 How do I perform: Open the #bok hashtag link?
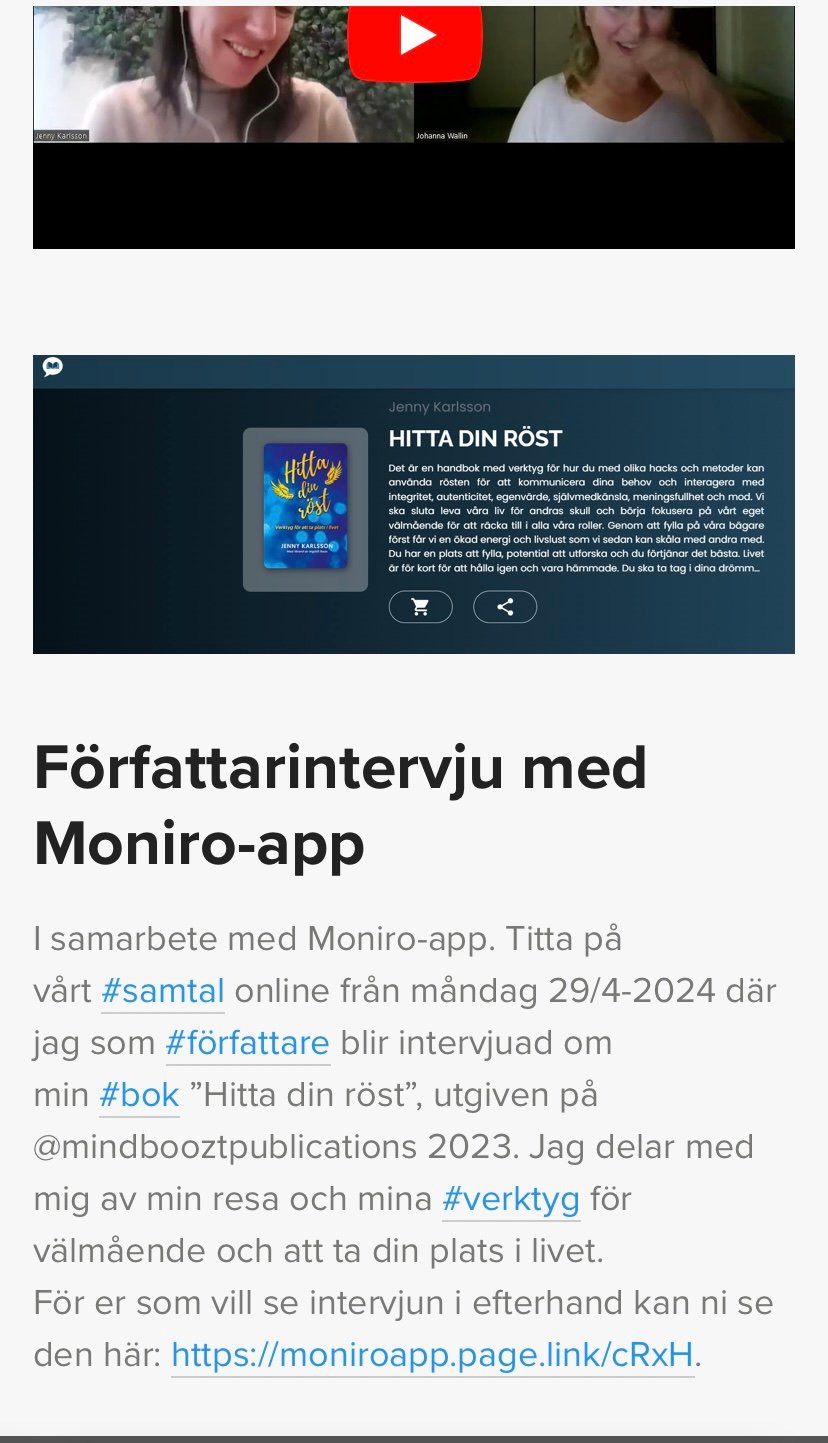tap(139, 1095)
